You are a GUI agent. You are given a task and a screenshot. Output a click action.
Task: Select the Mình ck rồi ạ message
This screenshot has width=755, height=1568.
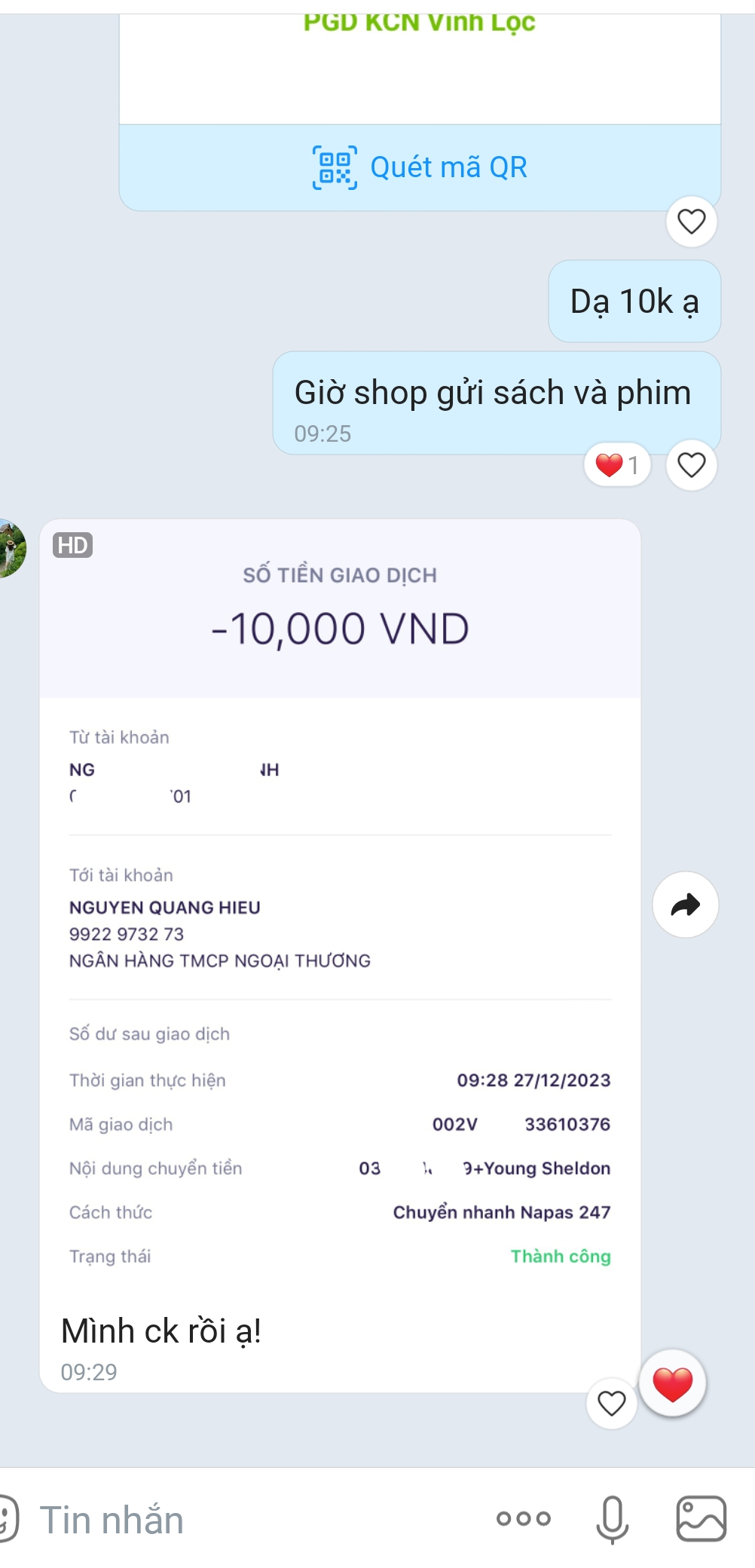161,1329
